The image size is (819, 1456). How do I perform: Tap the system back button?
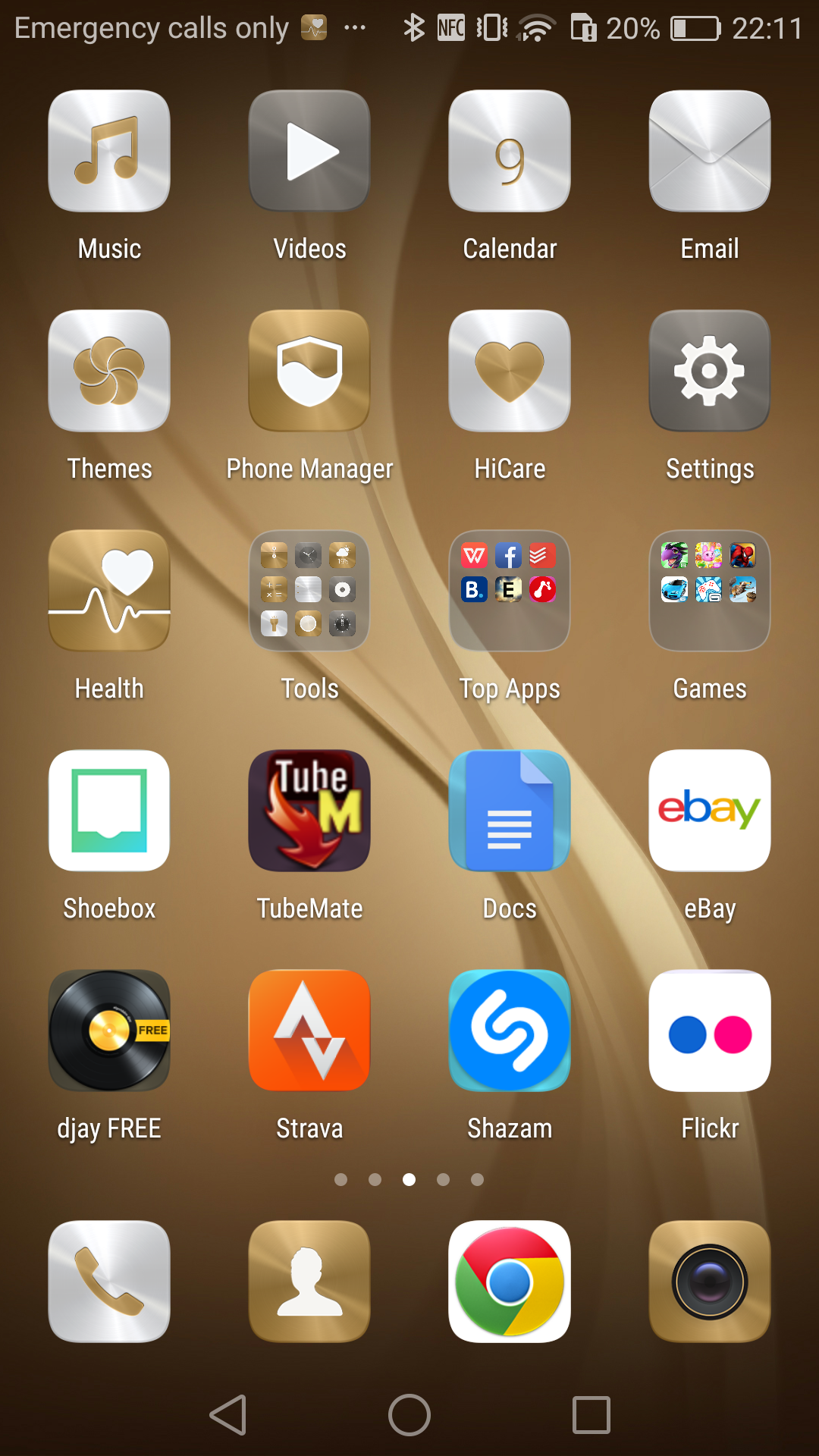pos(228,1415)
